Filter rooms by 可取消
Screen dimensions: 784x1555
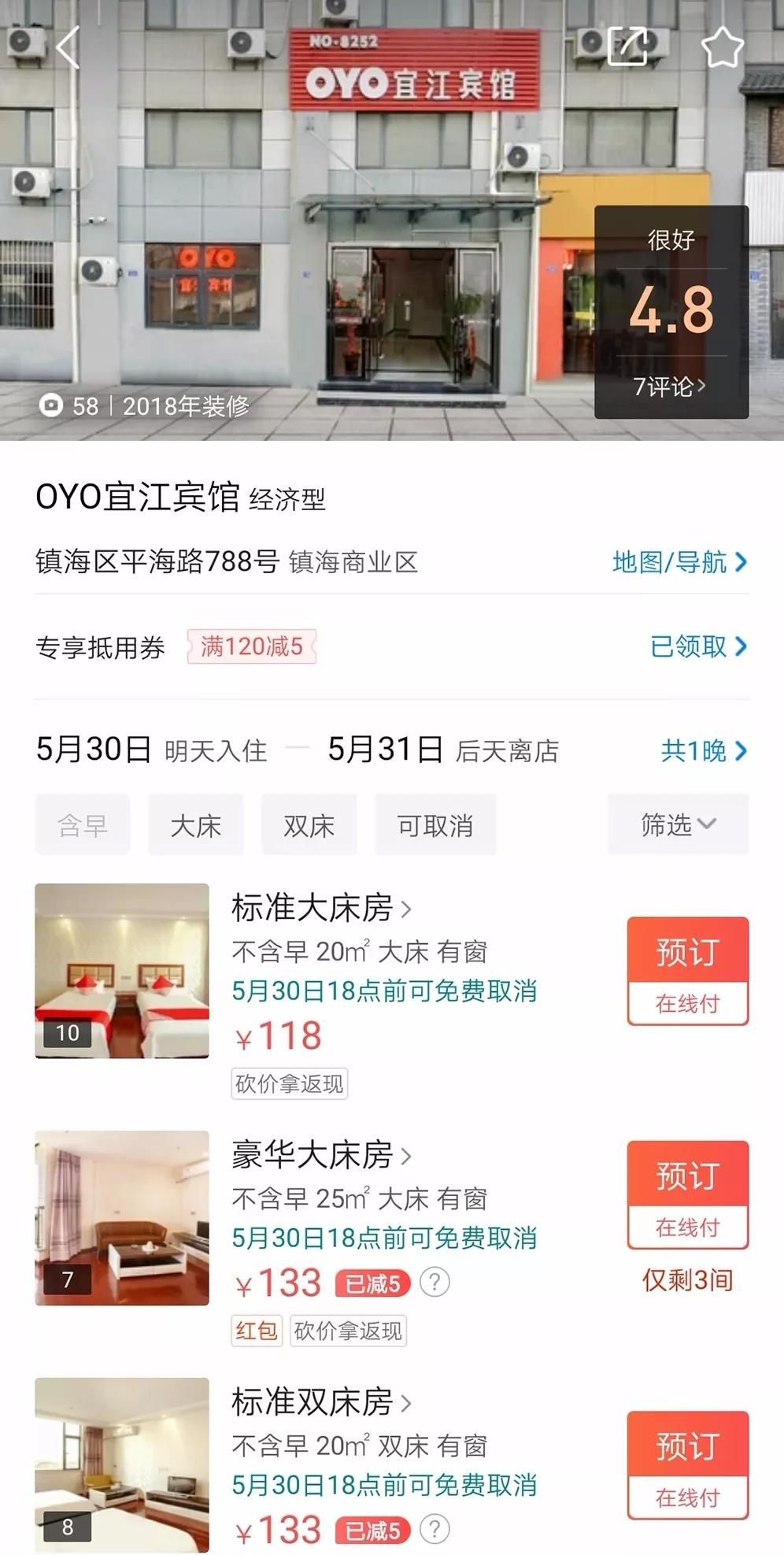coord(435,825)
